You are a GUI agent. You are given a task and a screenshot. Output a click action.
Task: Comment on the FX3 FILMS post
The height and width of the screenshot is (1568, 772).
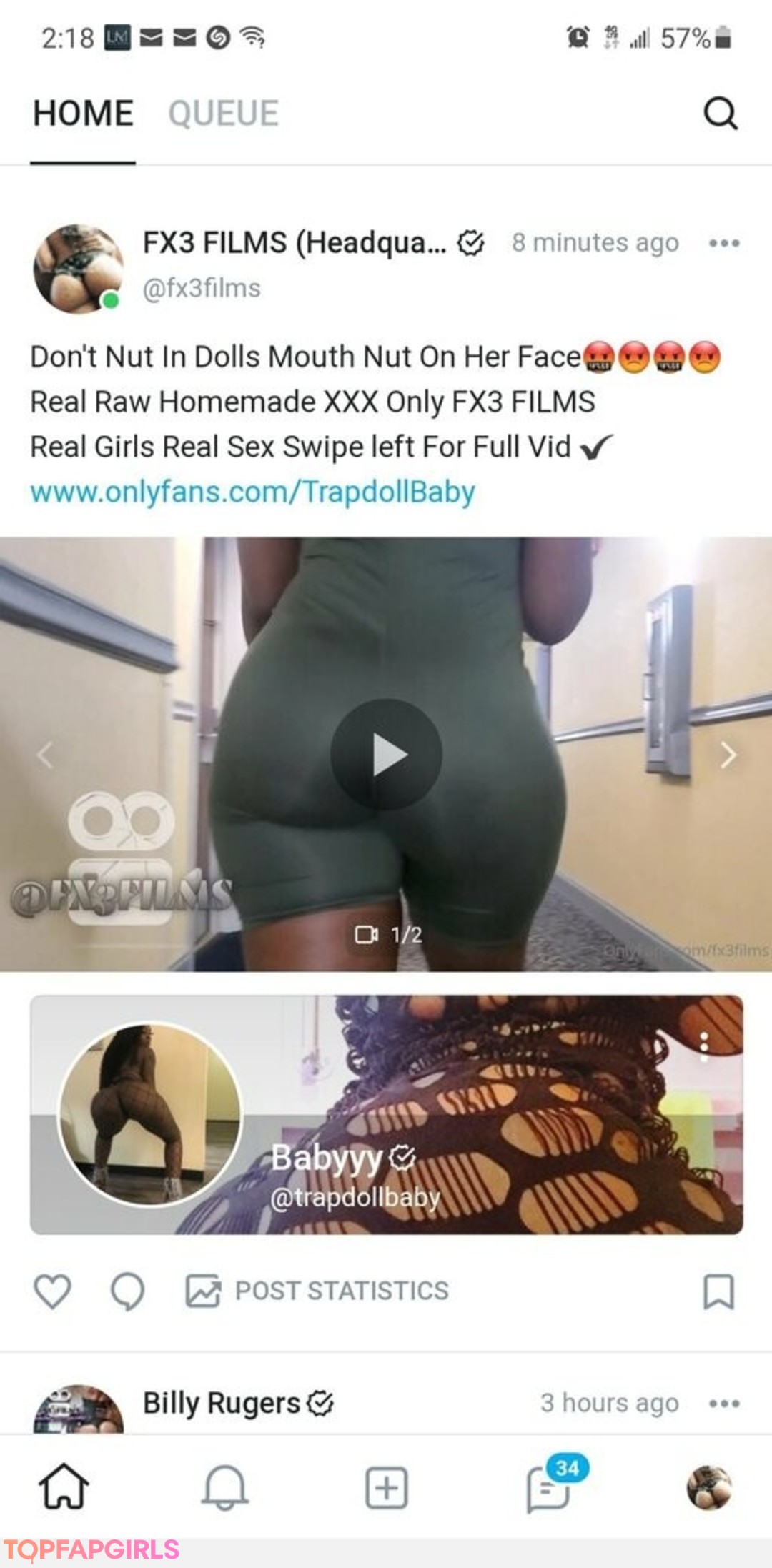[128, 1291]
